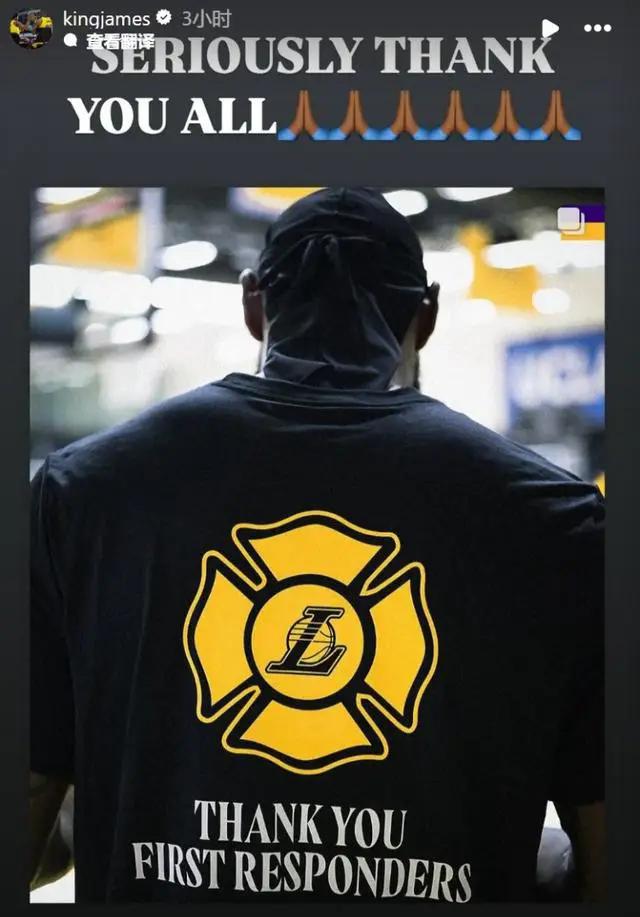Resume story playback with the play icon
This screenshot has width=640, height=917.
coord(550,27)
